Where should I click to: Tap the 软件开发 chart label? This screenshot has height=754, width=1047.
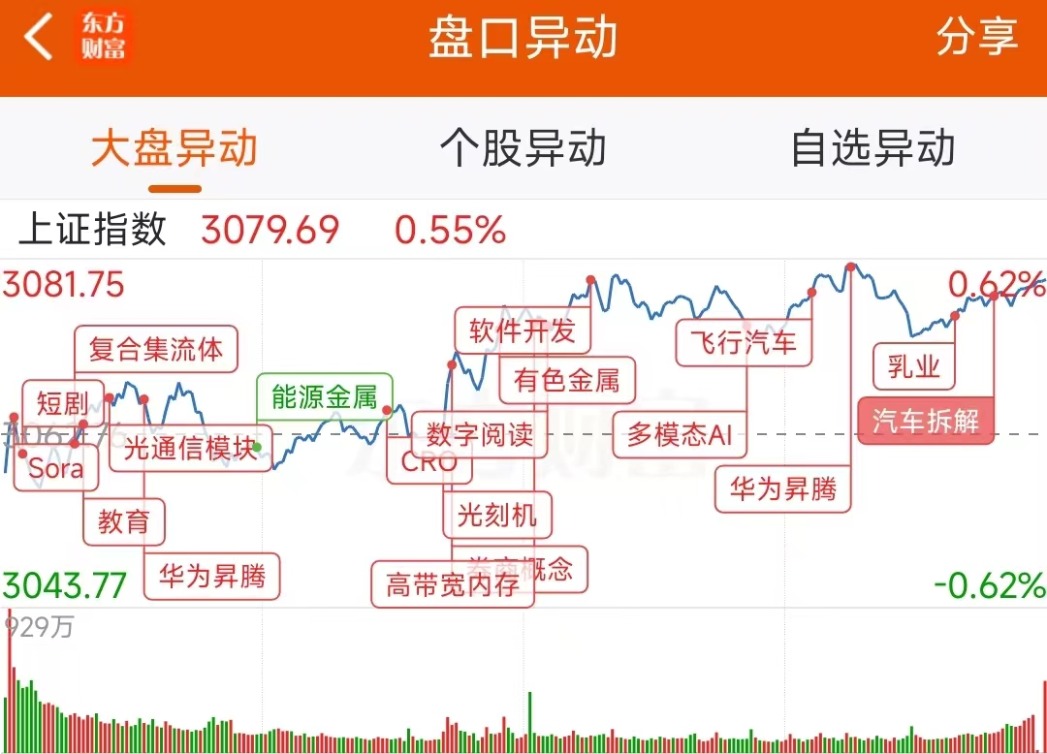tap(522, 331)
